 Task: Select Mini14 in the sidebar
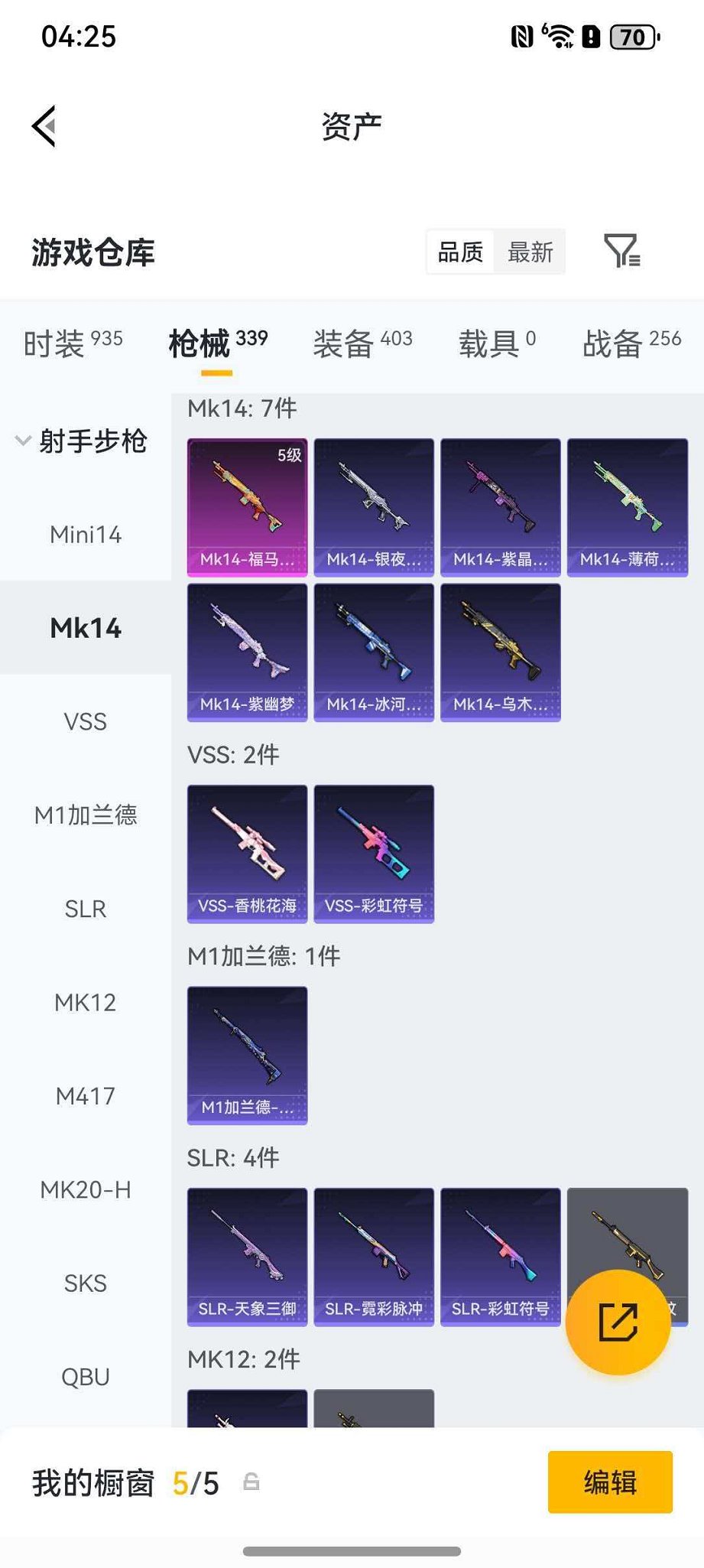point(86,534)
